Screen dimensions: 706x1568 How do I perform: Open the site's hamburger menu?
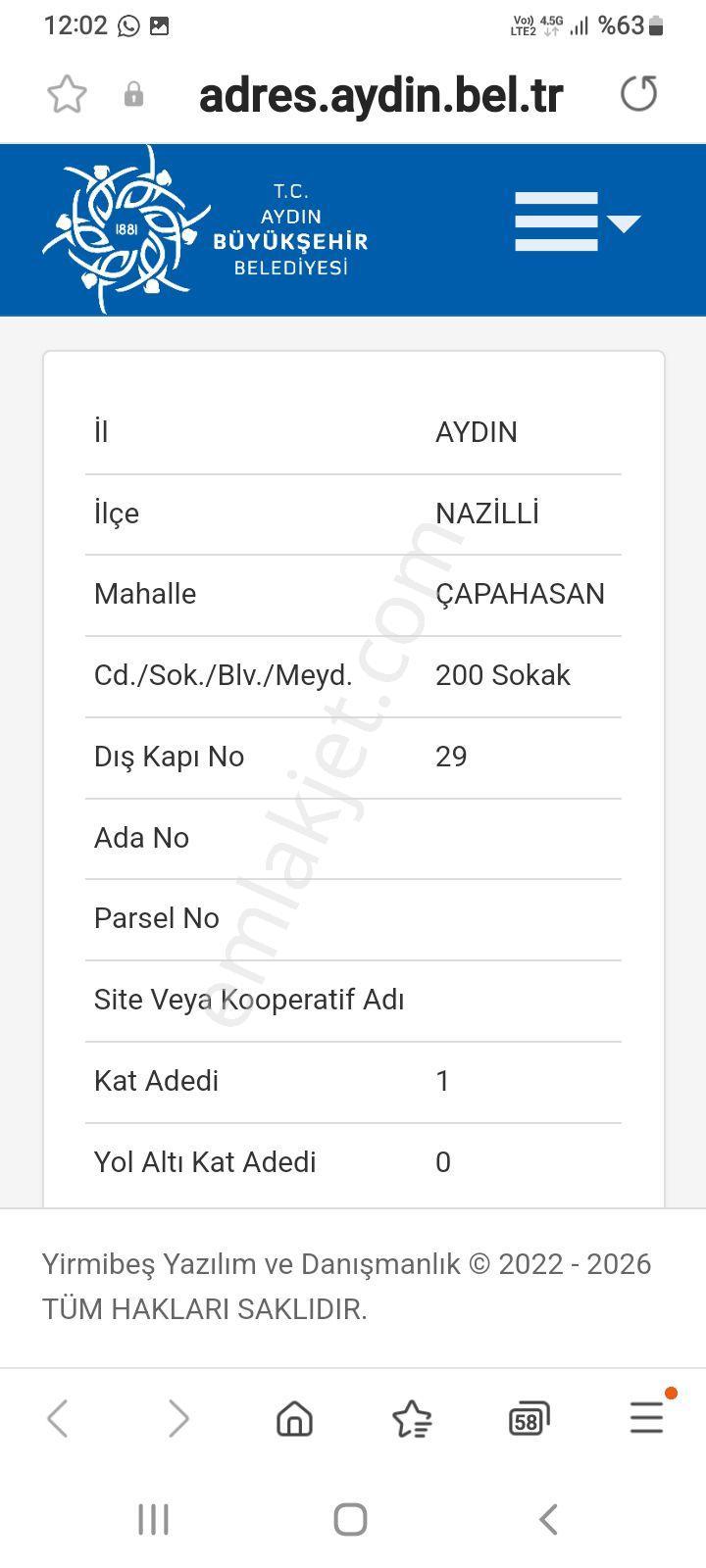(577, 221)
